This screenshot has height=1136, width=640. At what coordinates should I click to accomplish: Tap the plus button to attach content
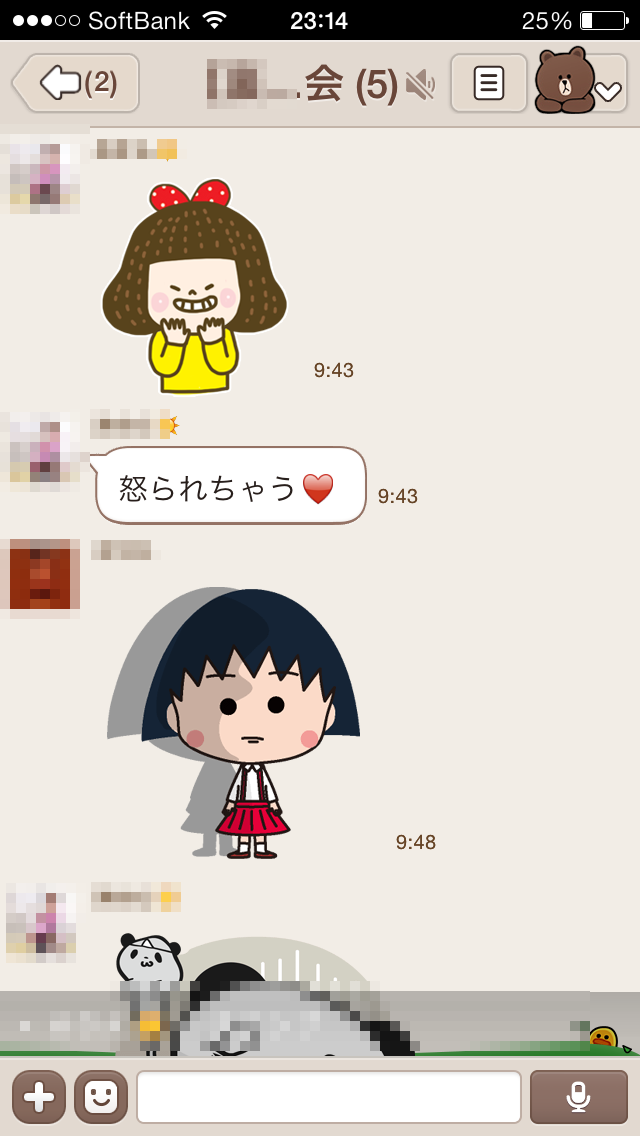(39, 1097)
